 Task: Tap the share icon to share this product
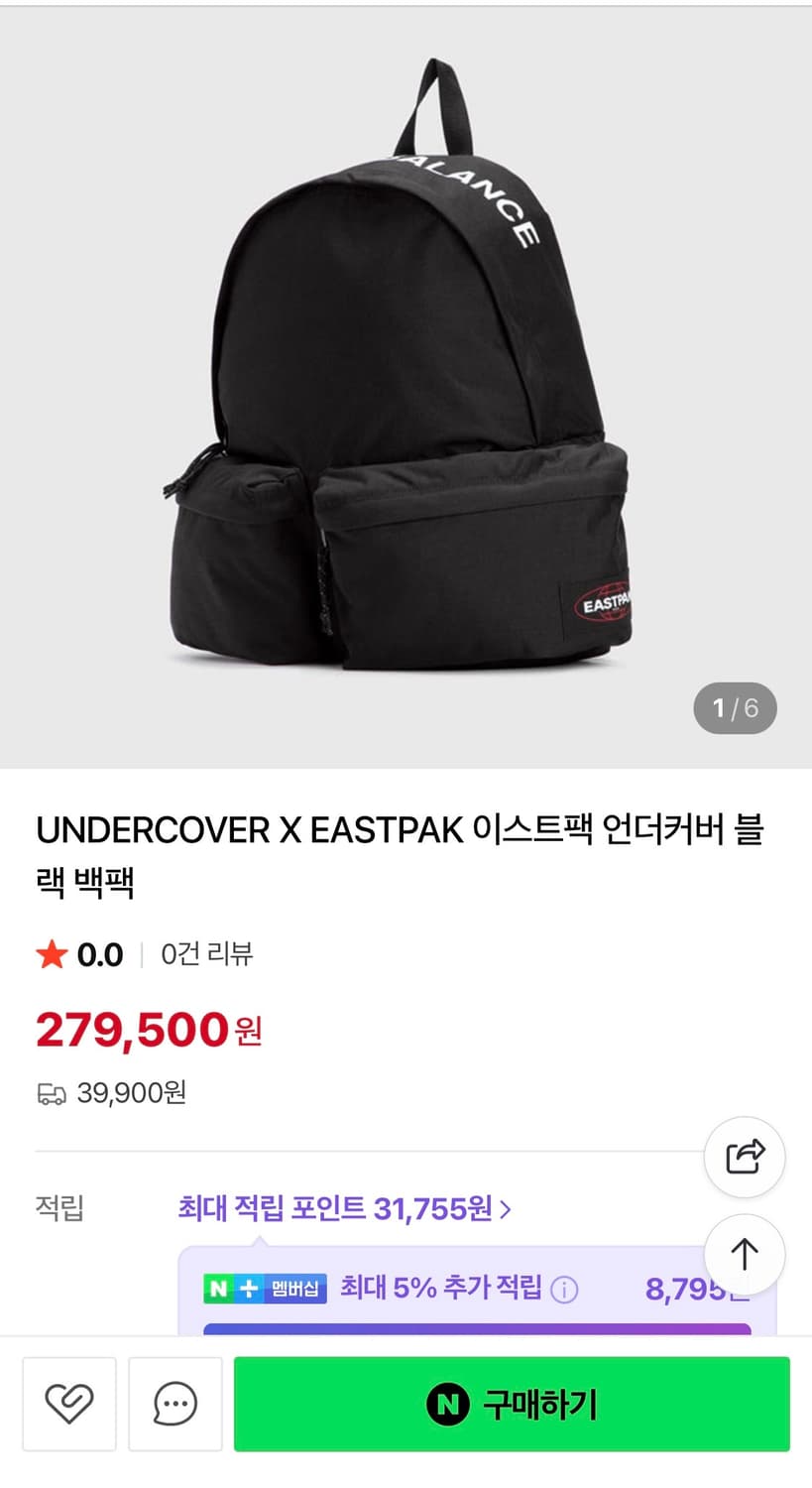[745, 1157]
